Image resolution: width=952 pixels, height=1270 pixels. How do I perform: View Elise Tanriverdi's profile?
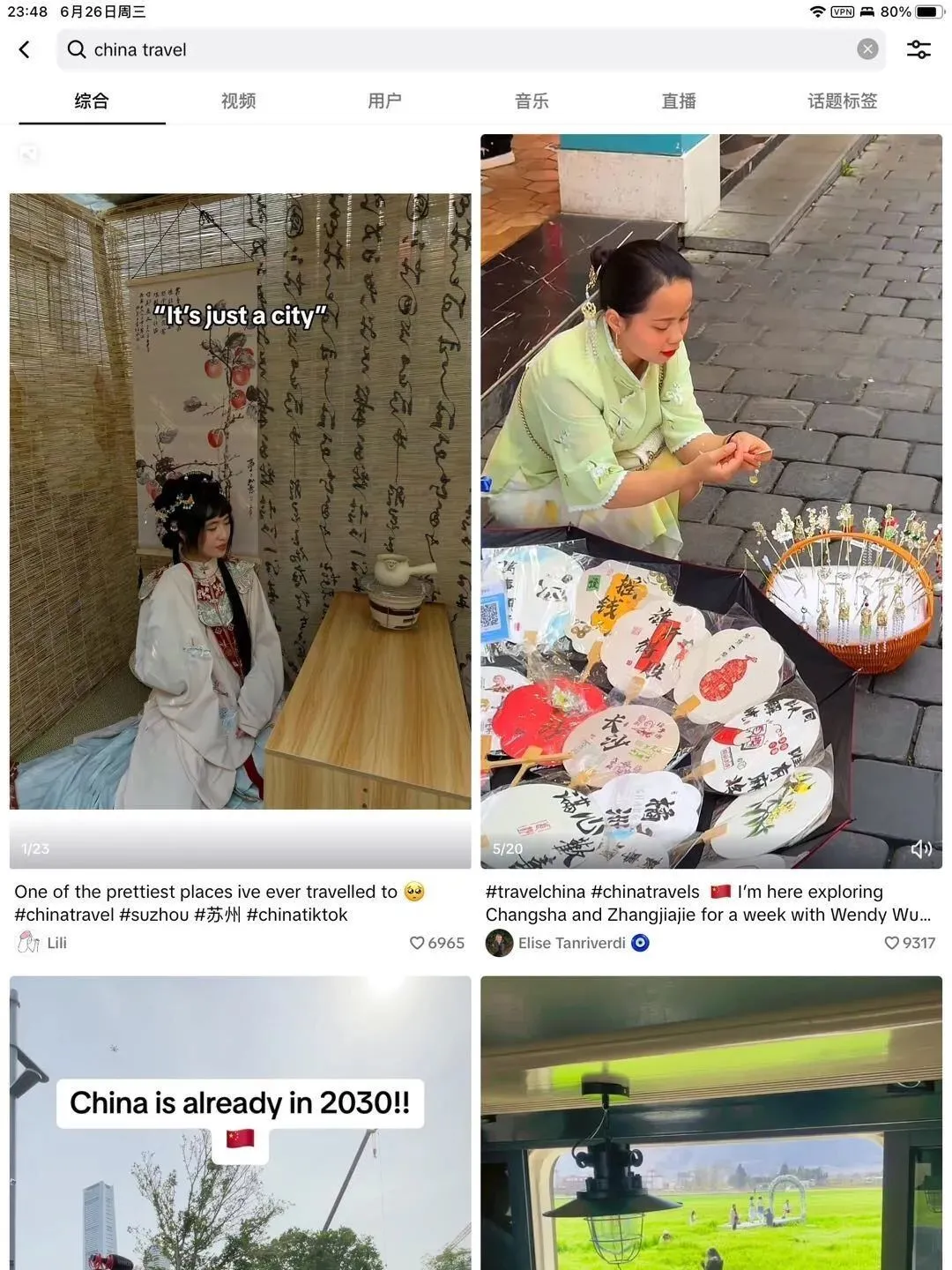click(x=570, y=943)
